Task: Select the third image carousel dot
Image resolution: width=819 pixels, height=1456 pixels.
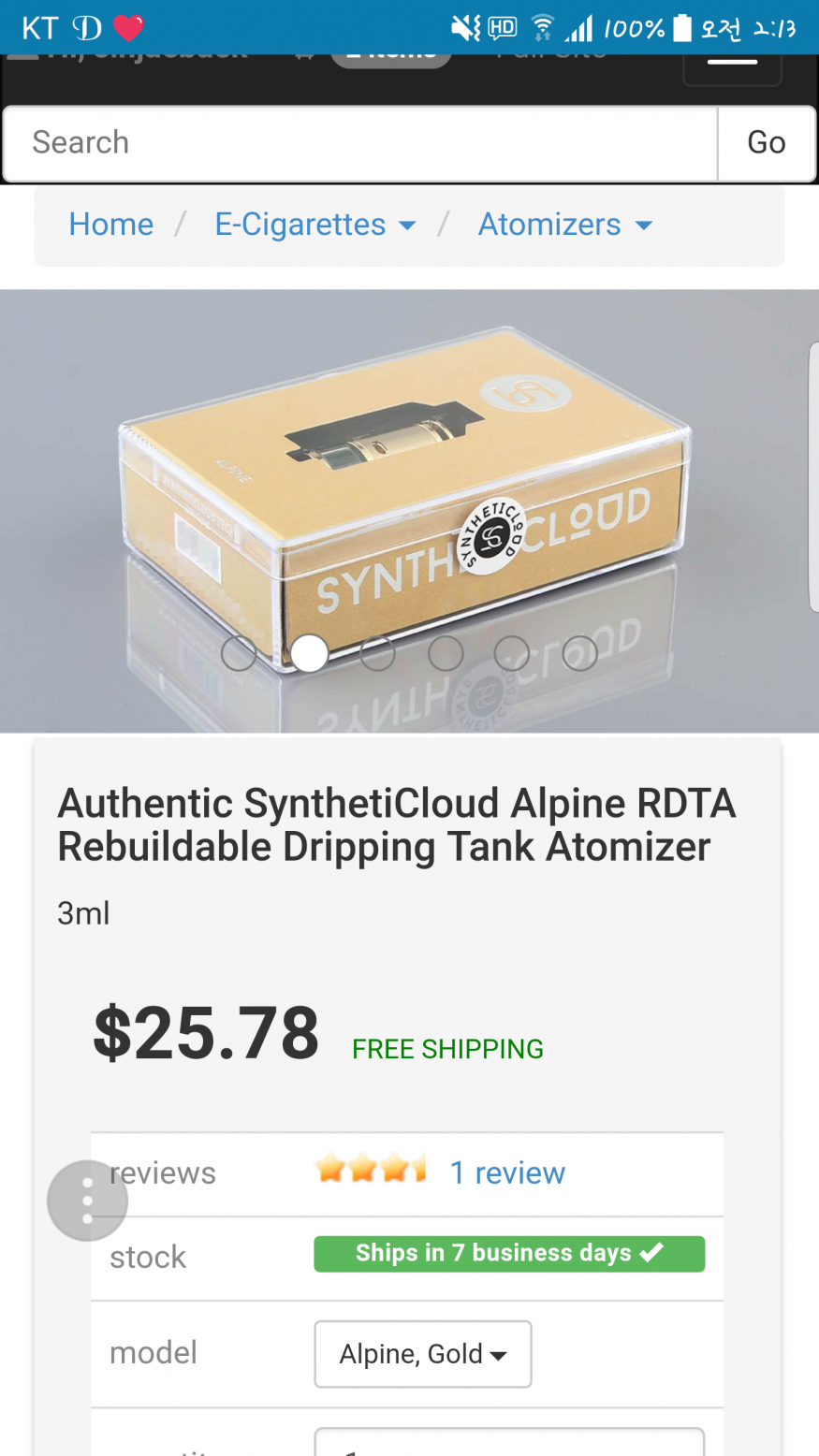Action: click(377, 653)
